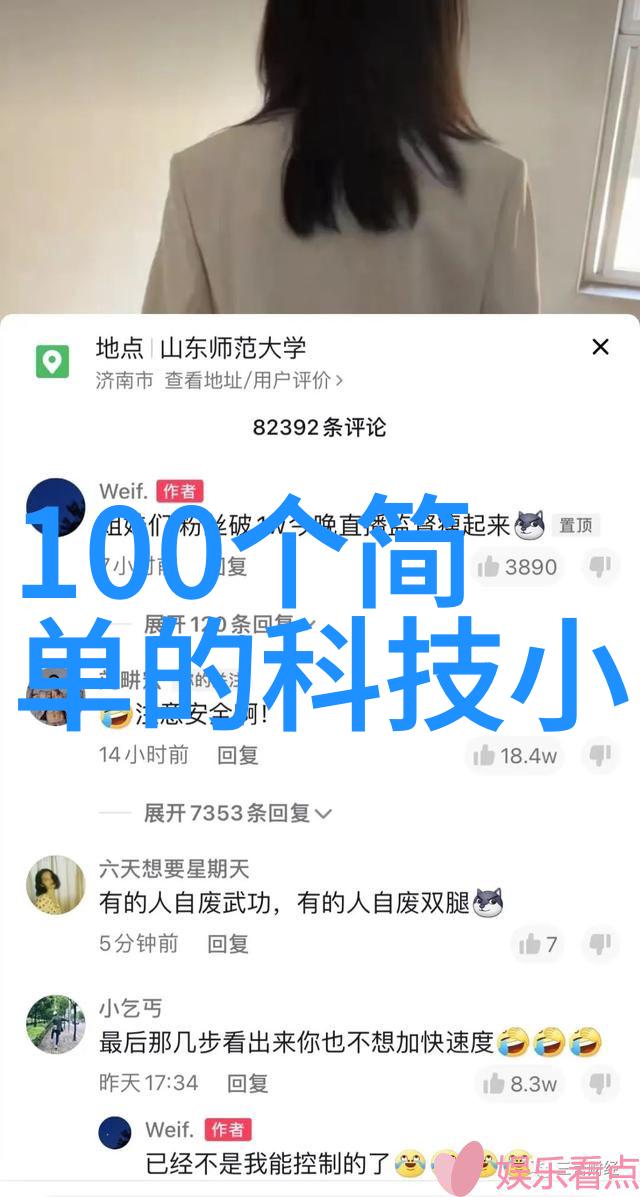
Task: Dislike 小乞丐's comment
Action: [599, 1083]
